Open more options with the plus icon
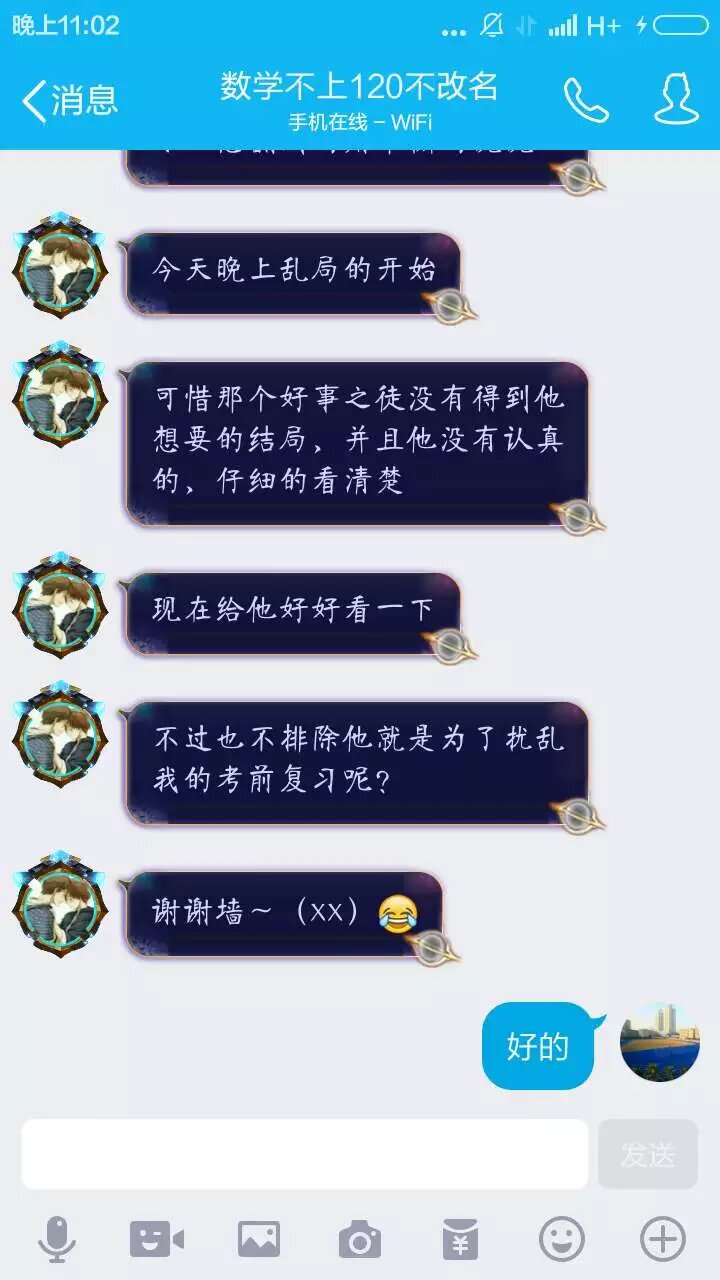Screen dimensions: 720x1280 coord(662,1240)
